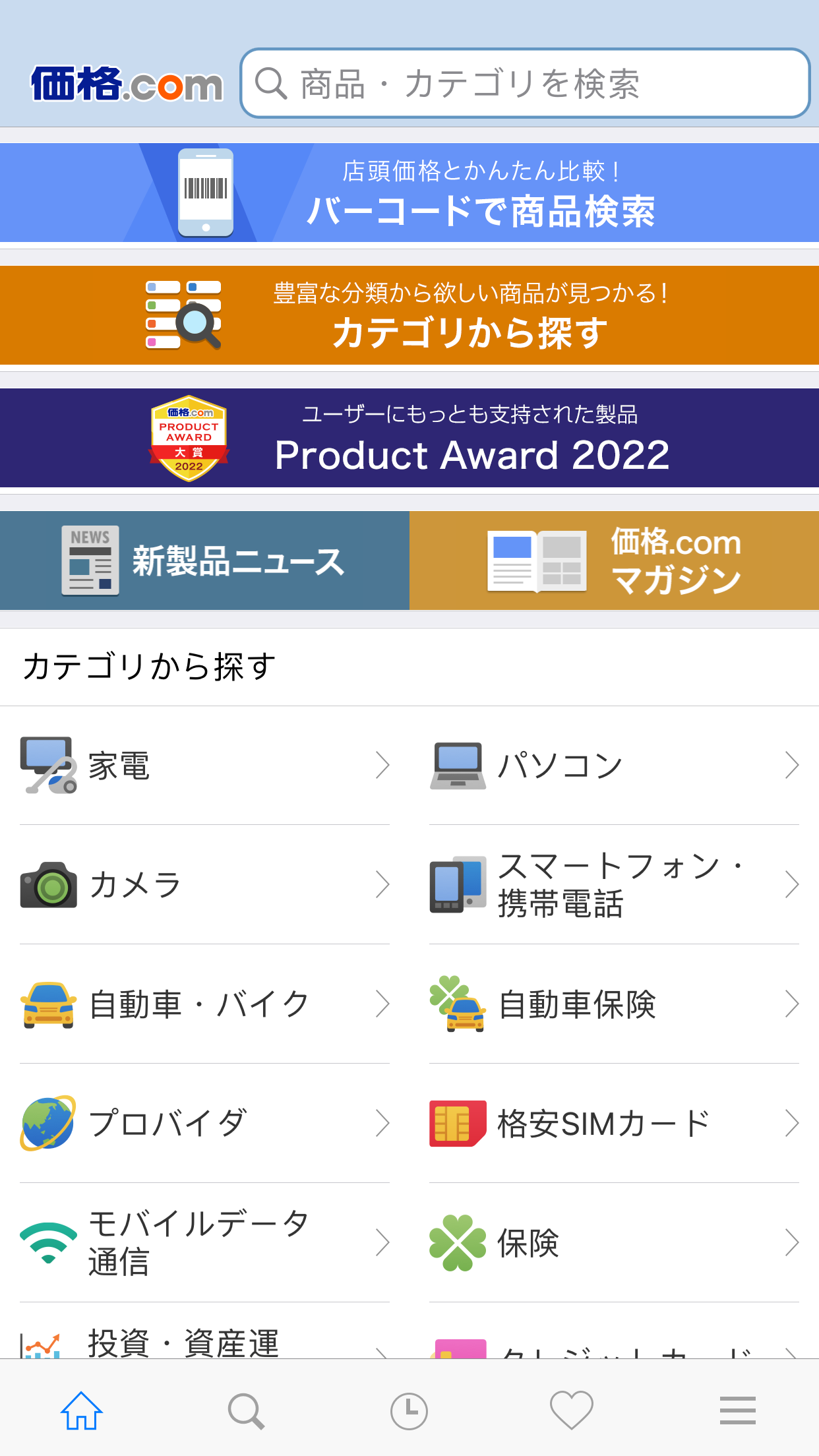The height and width of the screenshot is (1456, 819).
Task: Open the 家電 category via its appliance icon
Action: [47, 765]
